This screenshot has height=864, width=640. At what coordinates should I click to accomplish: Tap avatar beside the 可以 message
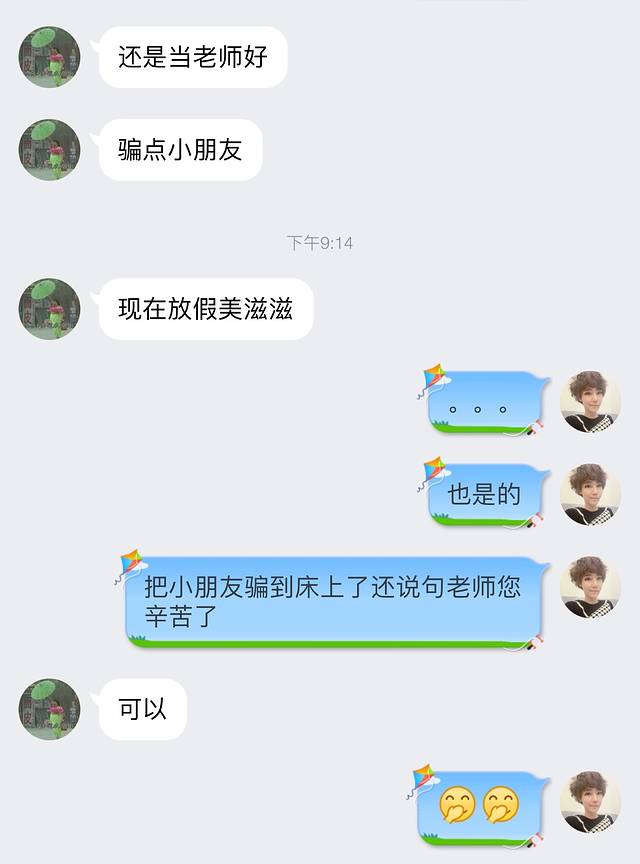point(49,710)
